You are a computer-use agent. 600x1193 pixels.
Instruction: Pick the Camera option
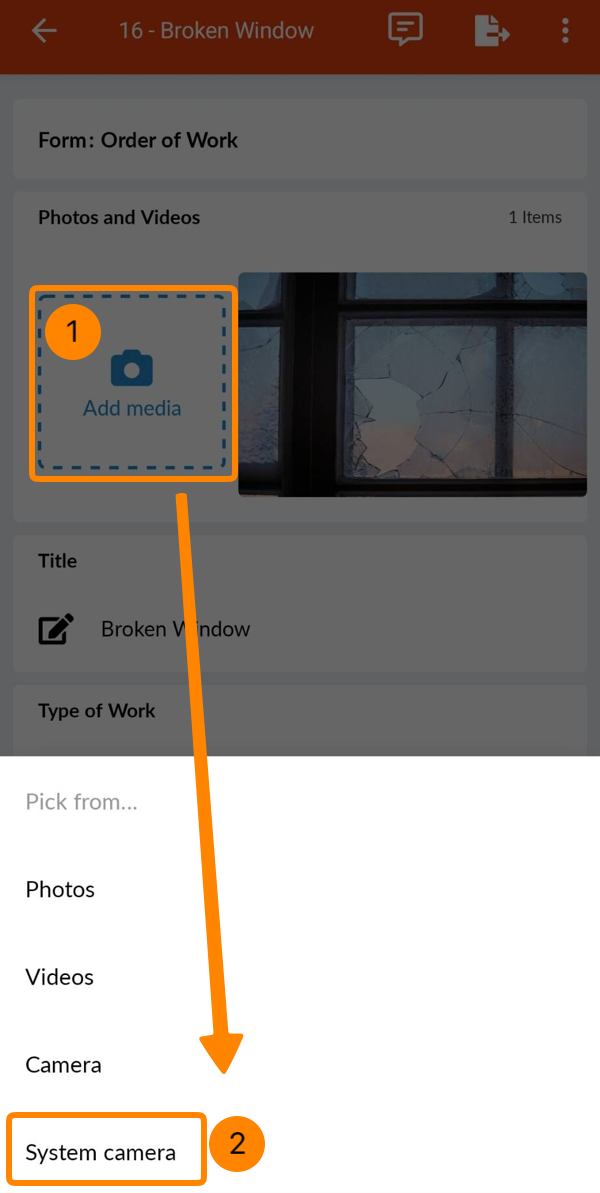coord(63,1065)
